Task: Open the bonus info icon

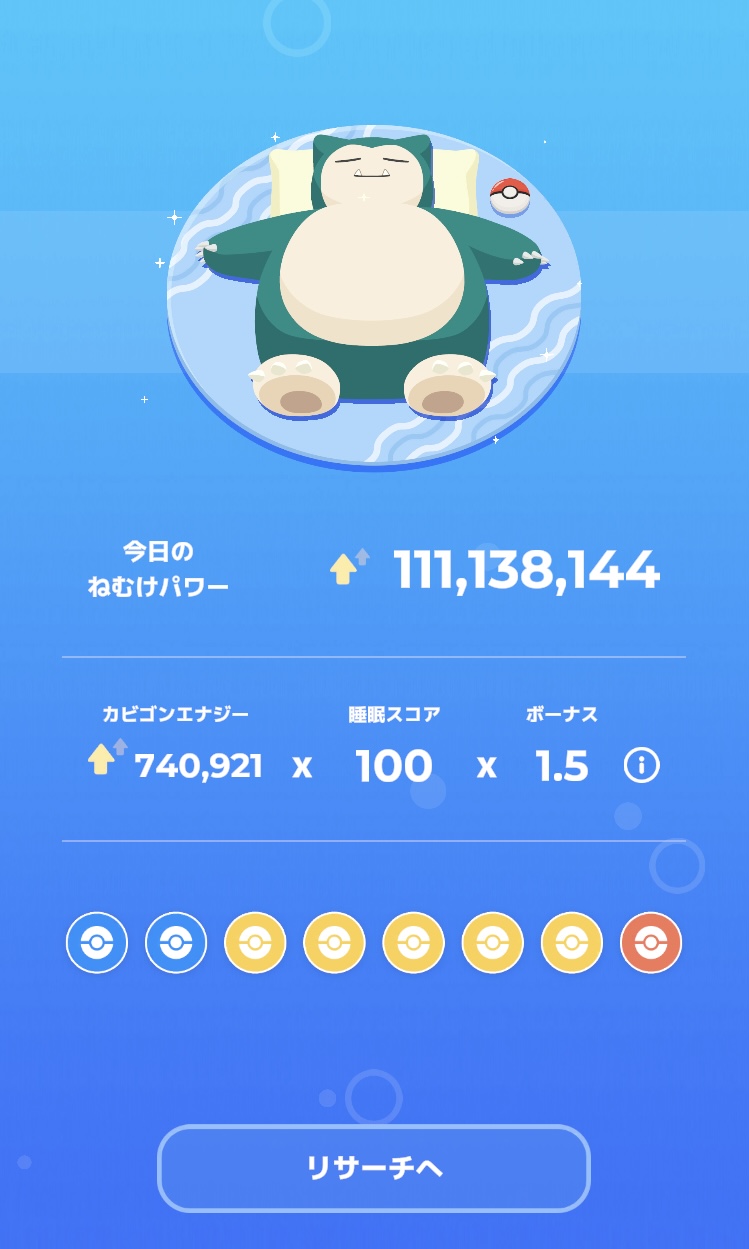Action: click(x=641, y=766)
